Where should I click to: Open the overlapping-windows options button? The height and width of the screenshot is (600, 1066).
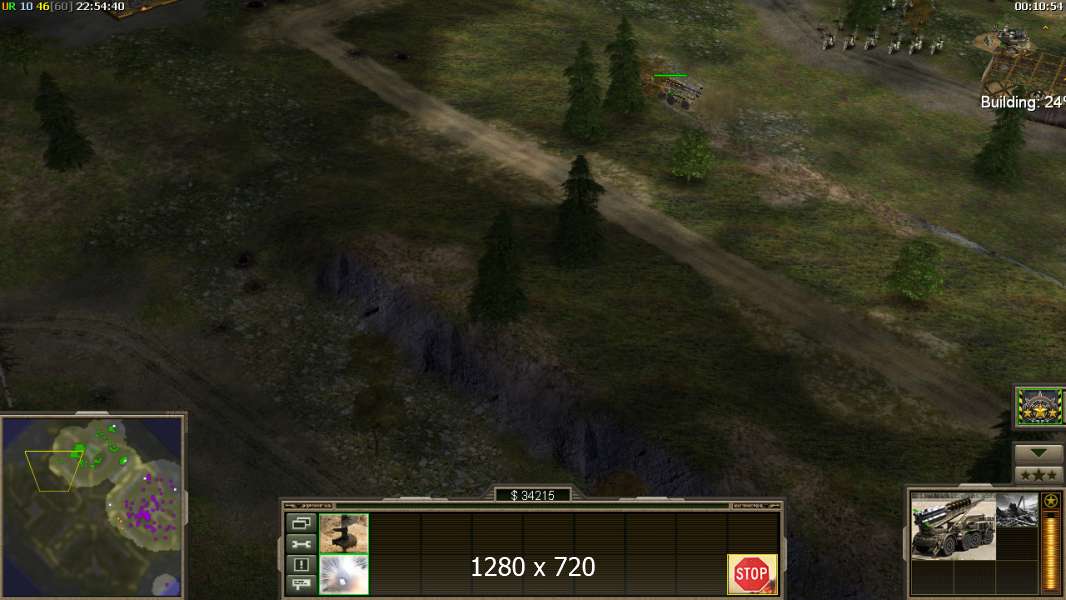pyautogui.click(x=301, y=523)
